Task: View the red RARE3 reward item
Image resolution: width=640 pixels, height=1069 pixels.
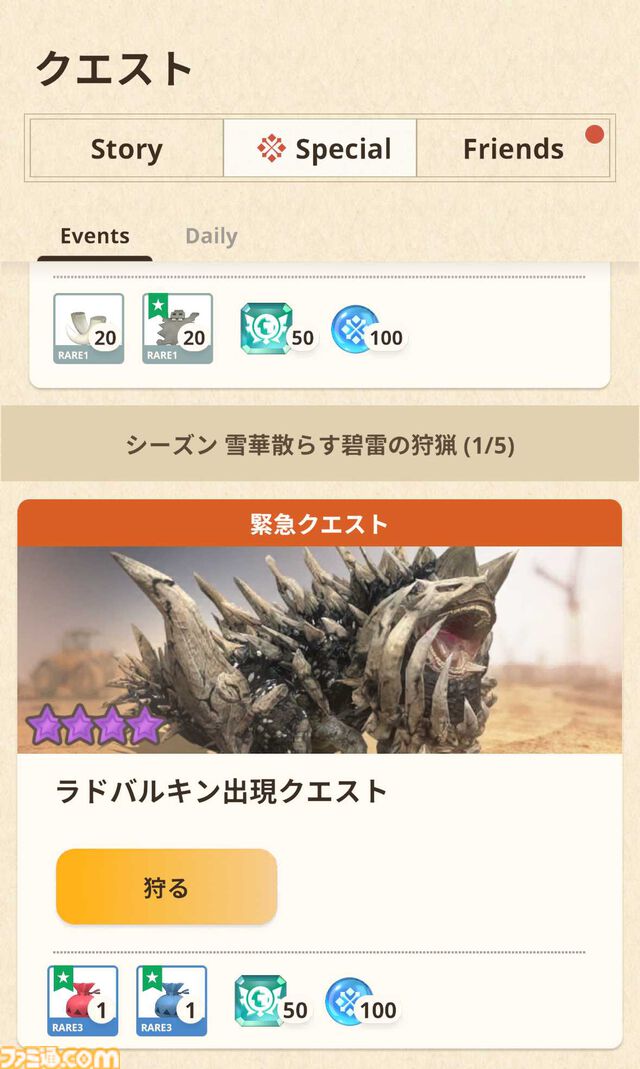Action: click(x=83, y=999)
